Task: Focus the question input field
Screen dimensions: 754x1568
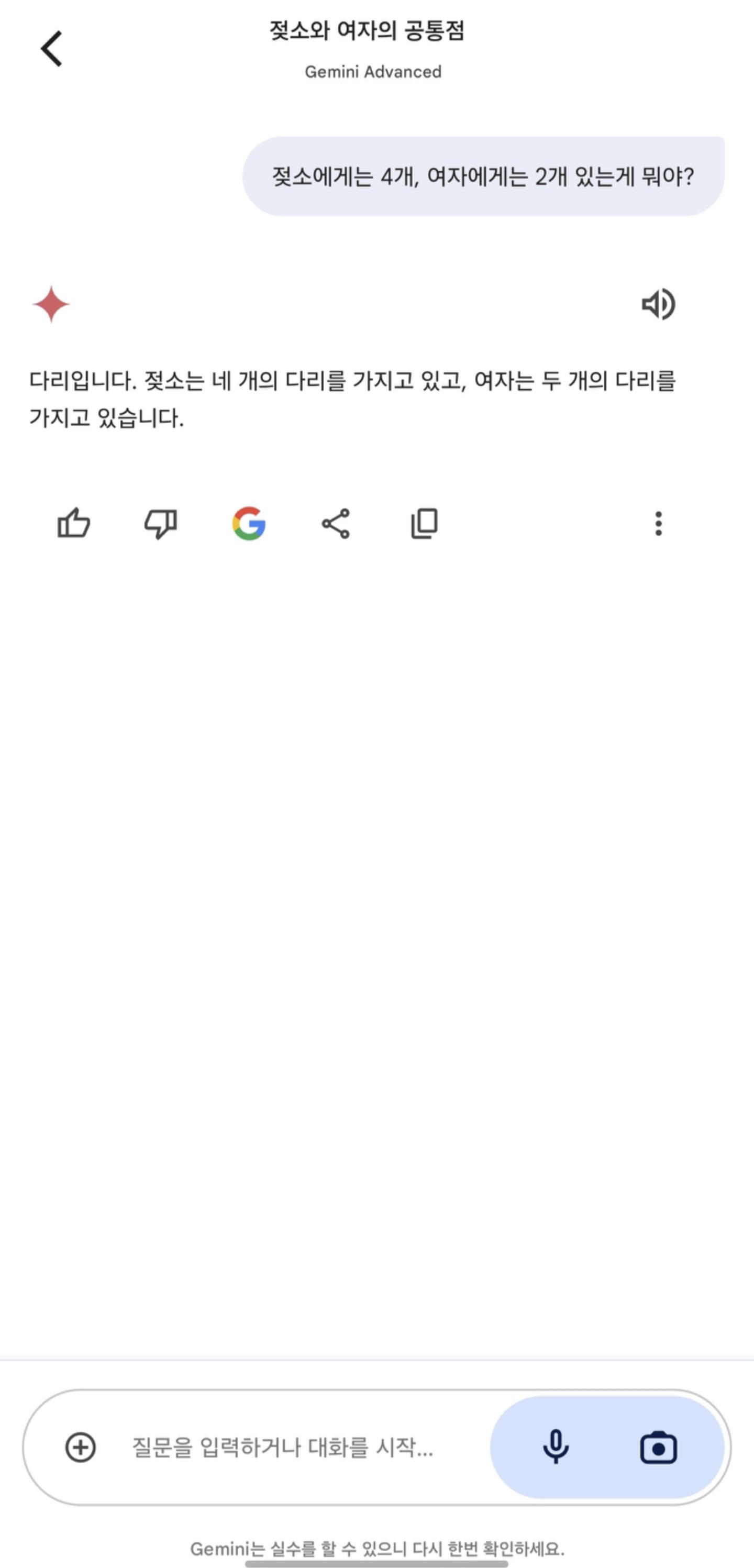Action: pyautogui.click(x=283, y=1447)
